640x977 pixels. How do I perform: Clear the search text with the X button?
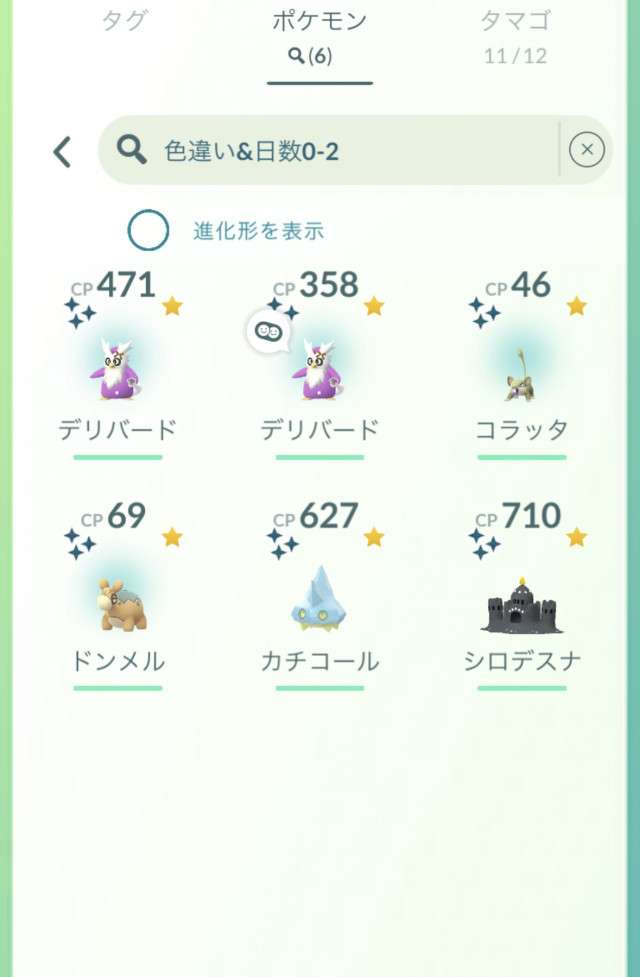[x=586, y=150]
